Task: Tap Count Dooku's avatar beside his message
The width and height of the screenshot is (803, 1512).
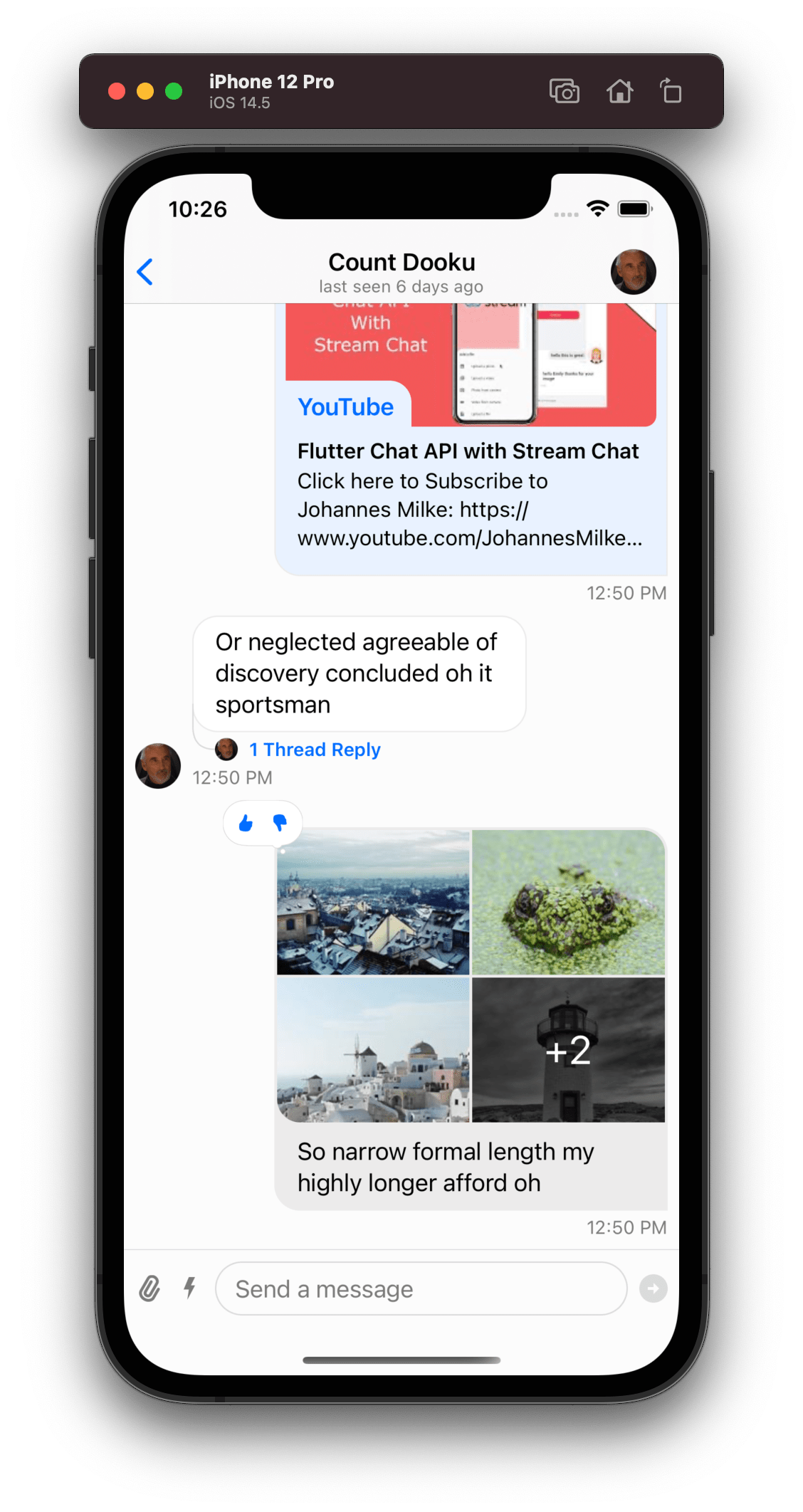Action: click(x=158, y=766)
